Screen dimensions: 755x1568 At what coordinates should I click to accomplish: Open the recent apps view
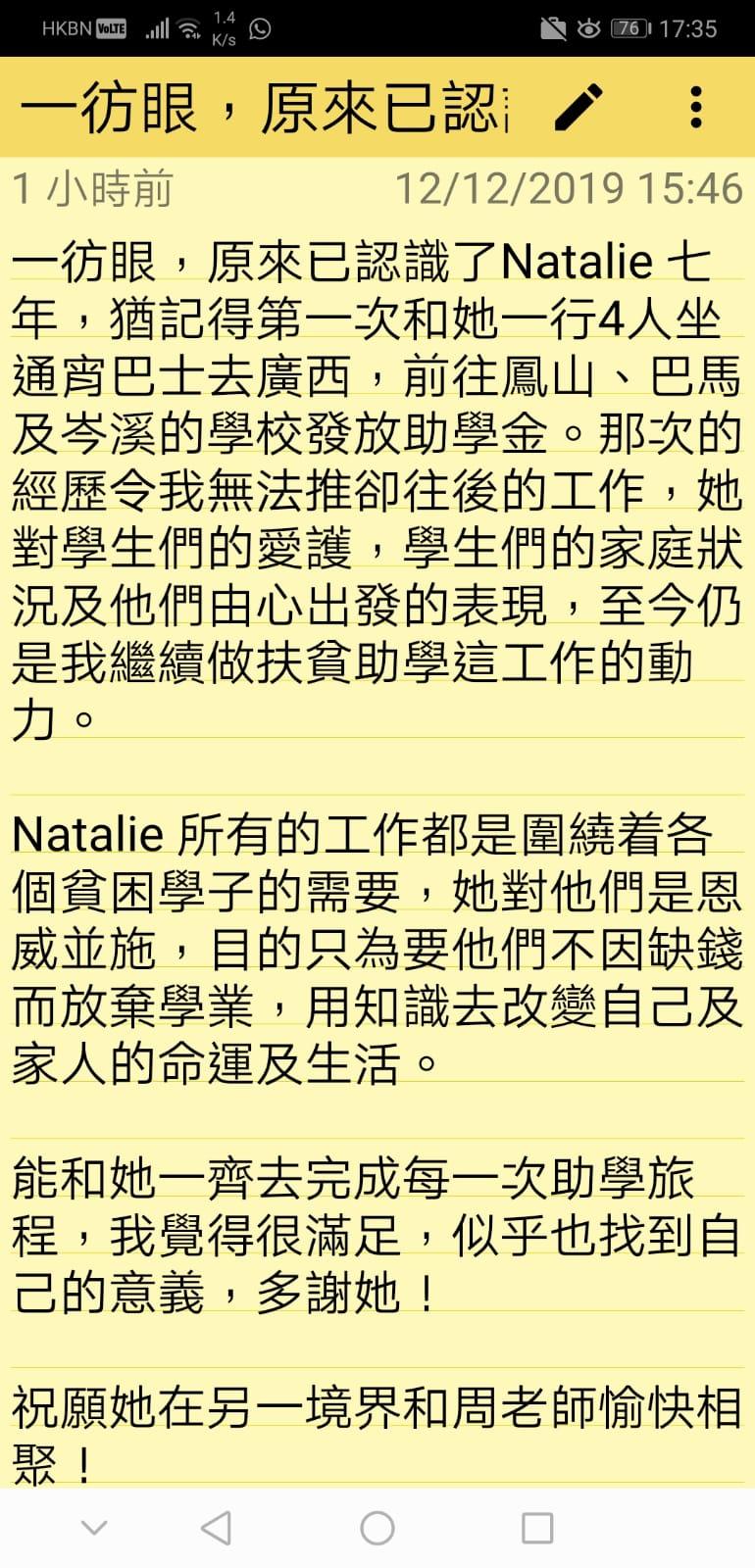pyautogui.click(x=537, y=1527)
